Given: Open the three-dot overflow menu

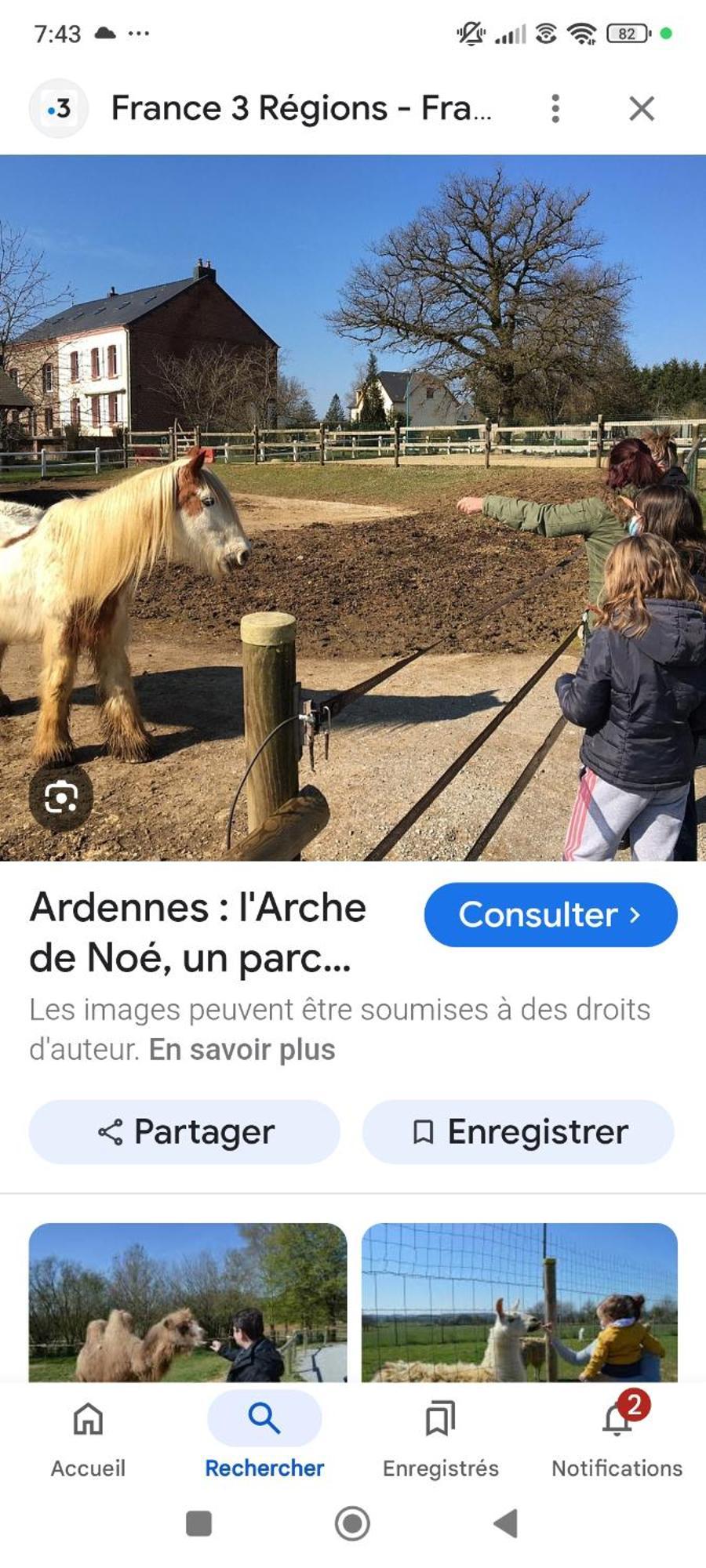Looking at the screenshot, I should [x=555, y=108].
